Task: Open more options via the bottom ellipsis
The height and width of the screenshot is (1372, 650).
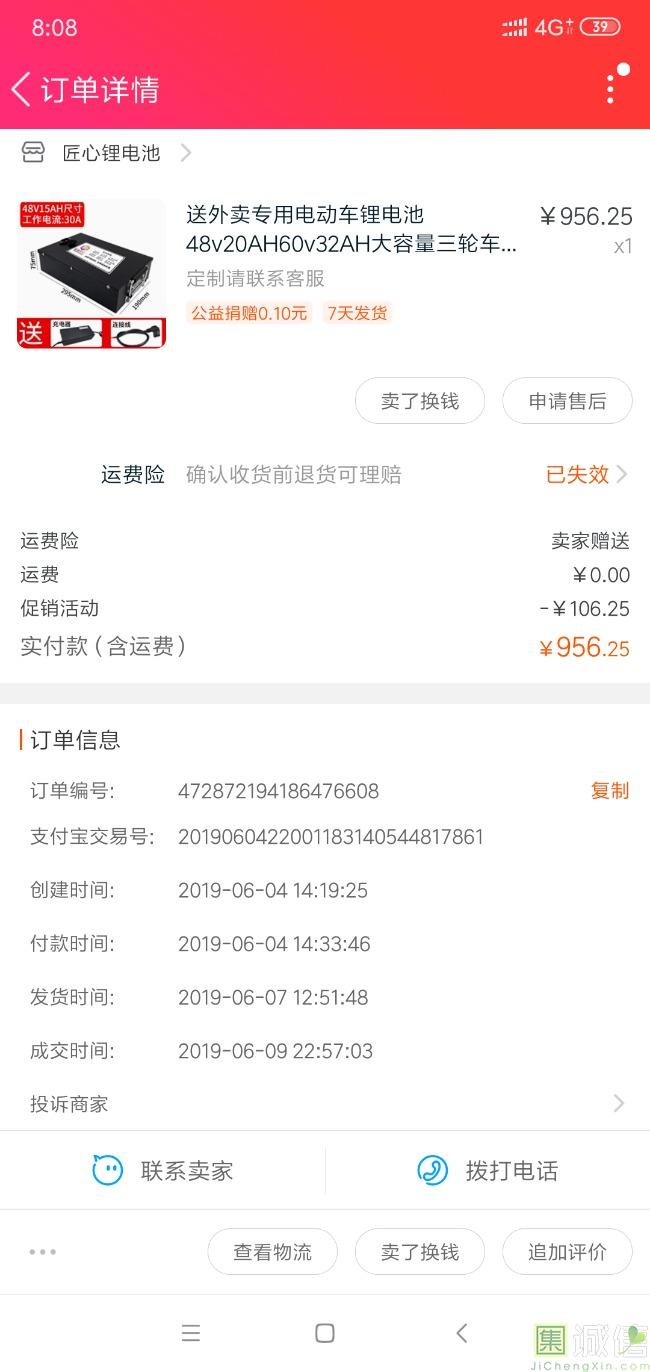Action: tap(43, 1252)
